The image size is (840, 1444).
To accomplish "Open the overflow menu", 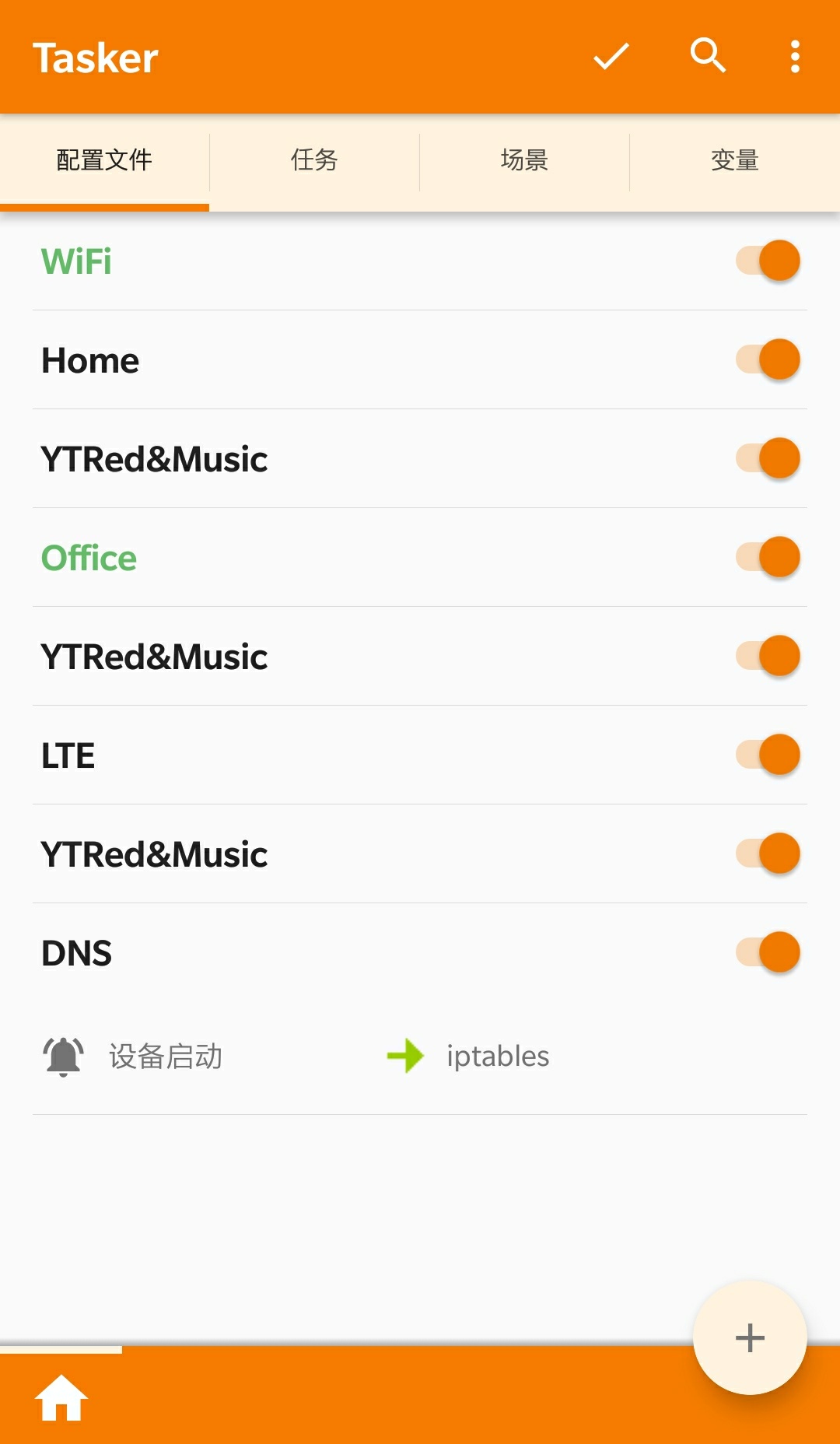I will pos(795,57).
